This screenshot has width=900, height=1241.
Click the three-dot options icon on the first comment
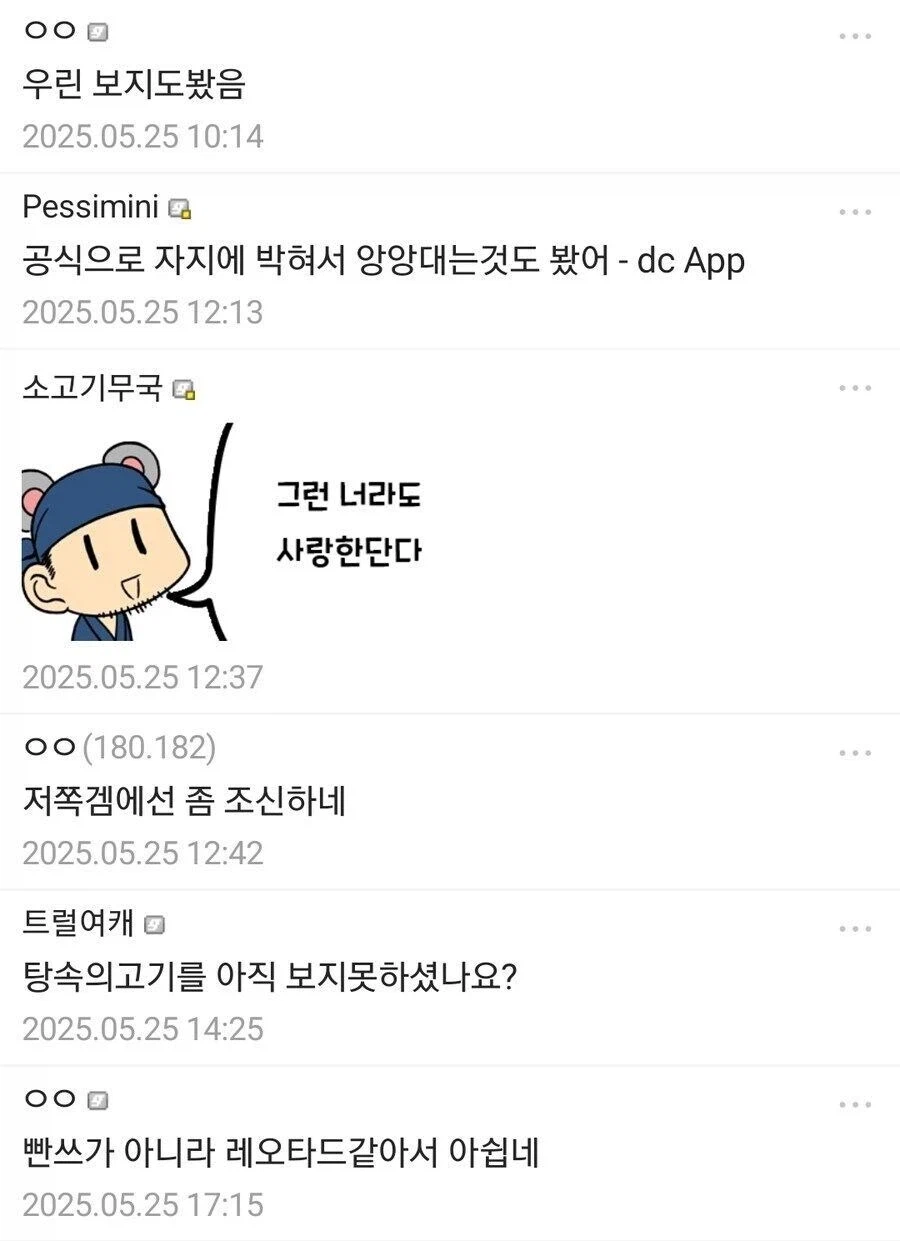(855, 38)
